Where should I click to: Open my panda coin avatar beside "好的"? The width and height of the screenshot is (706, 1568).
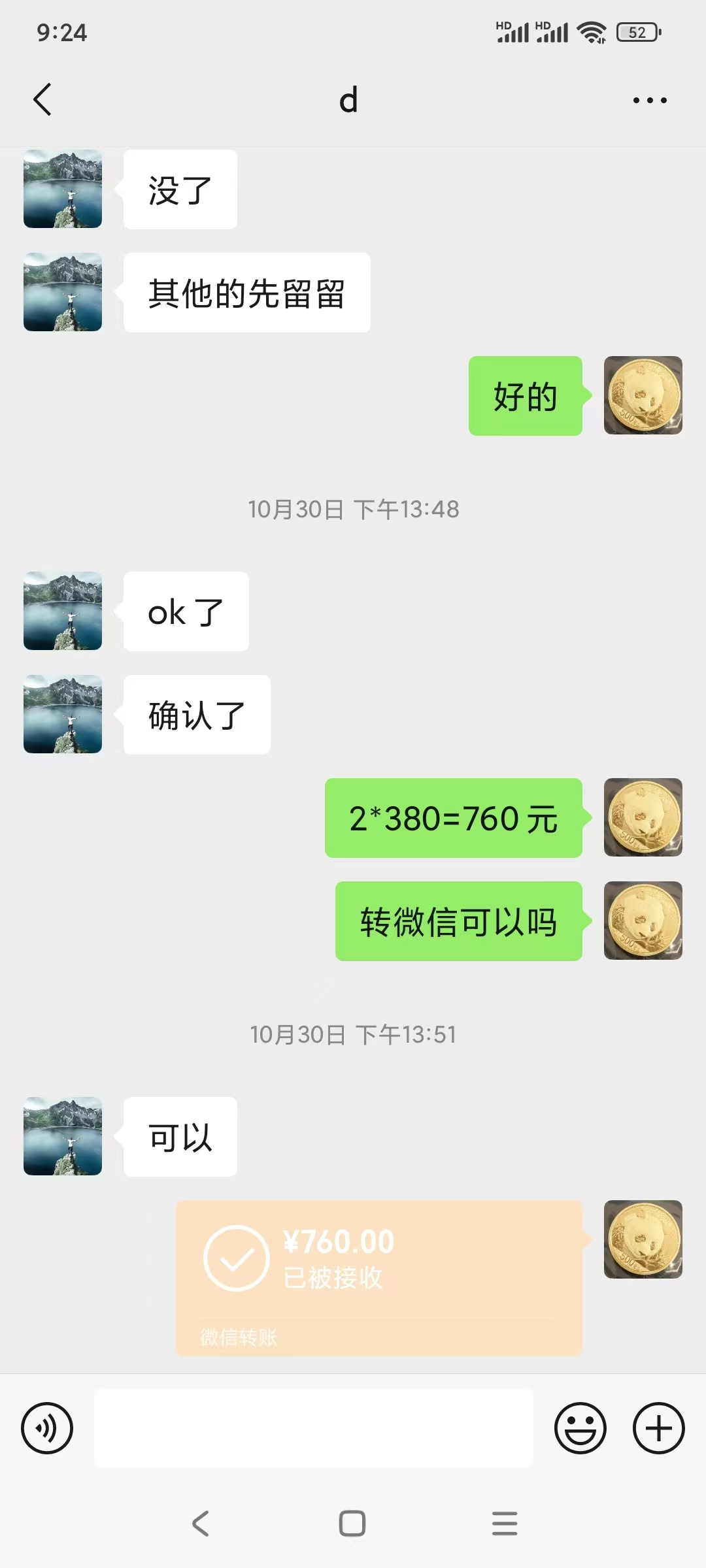click(643, 395)
